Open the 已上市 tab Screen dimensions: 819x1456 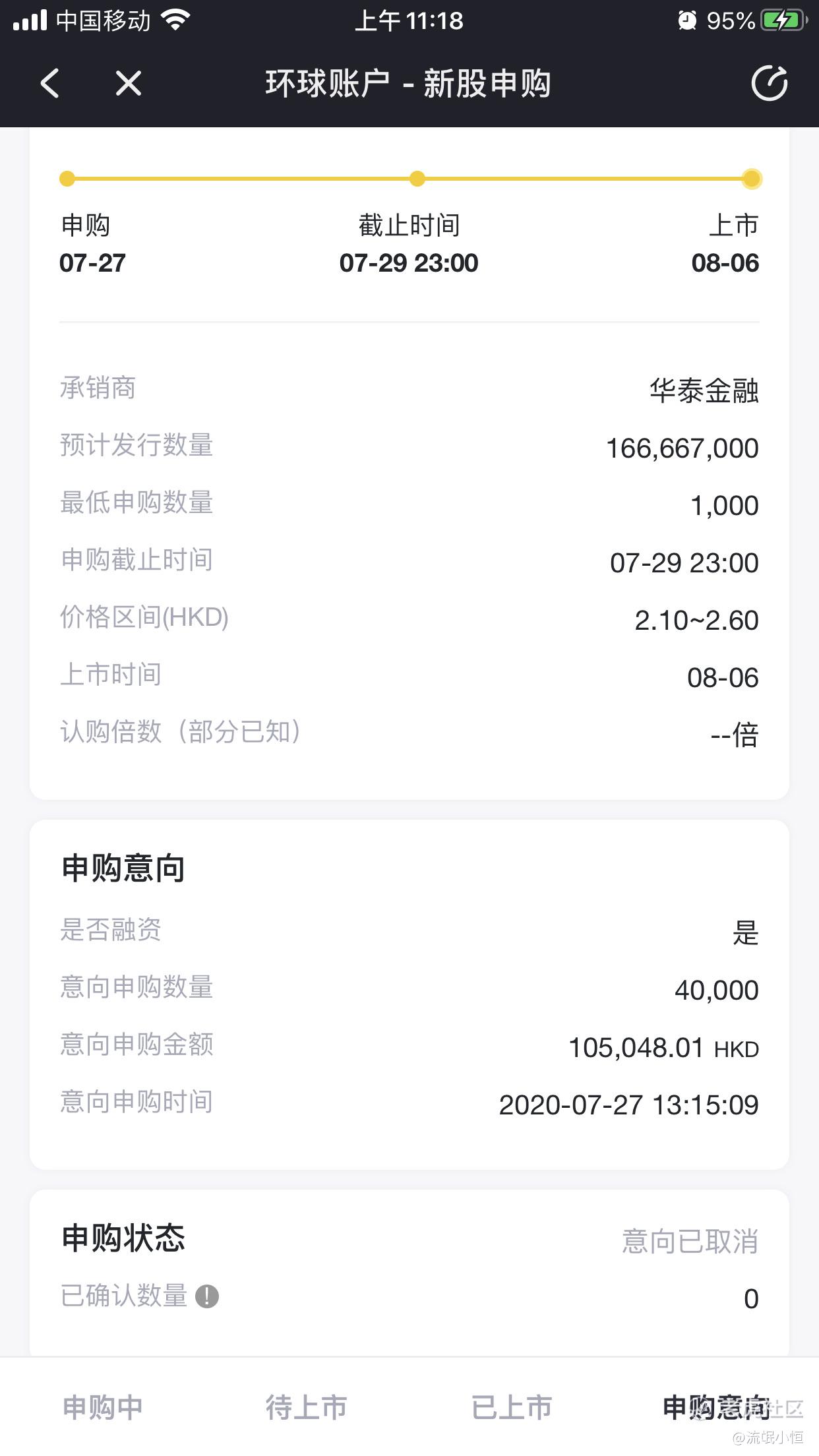512,1407
